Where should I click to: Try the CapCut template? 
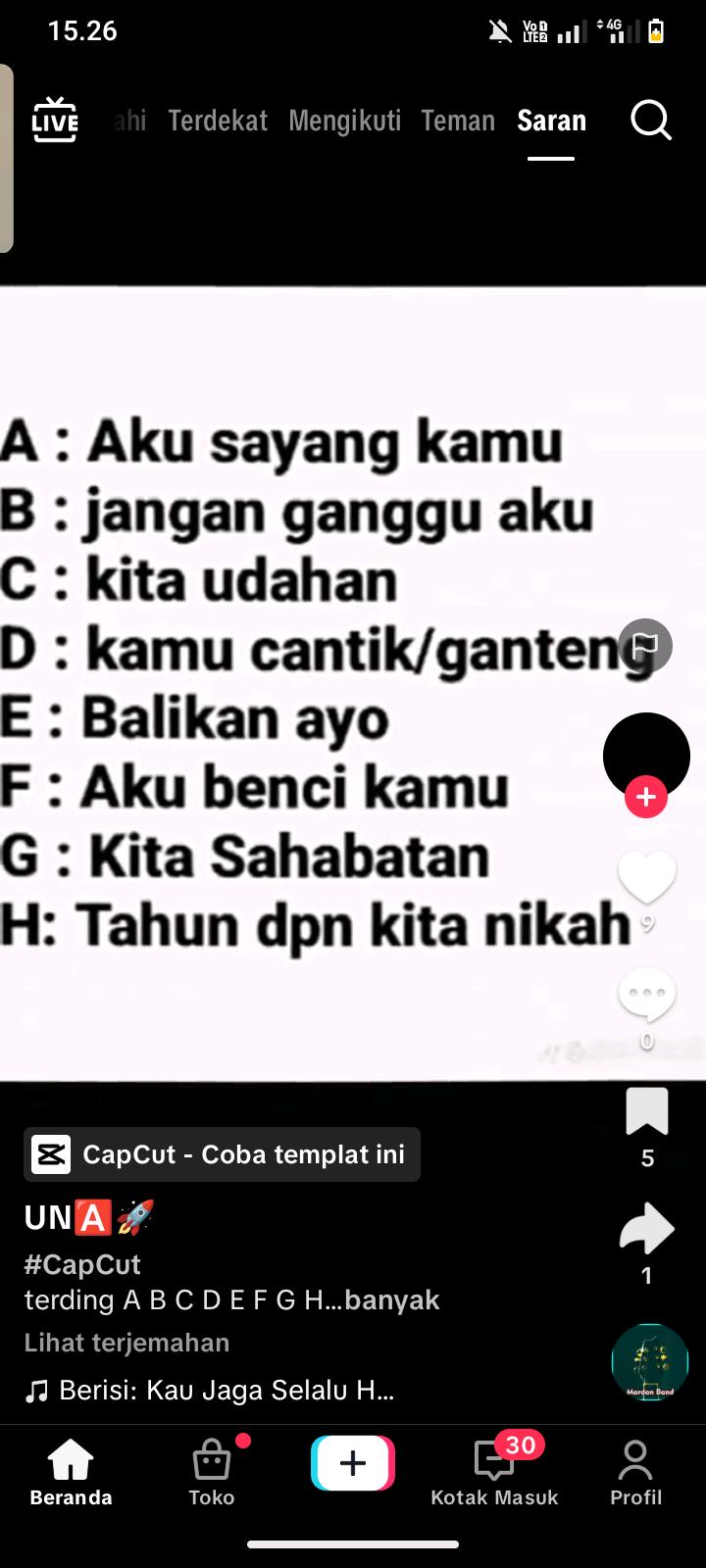point(223,1154)
